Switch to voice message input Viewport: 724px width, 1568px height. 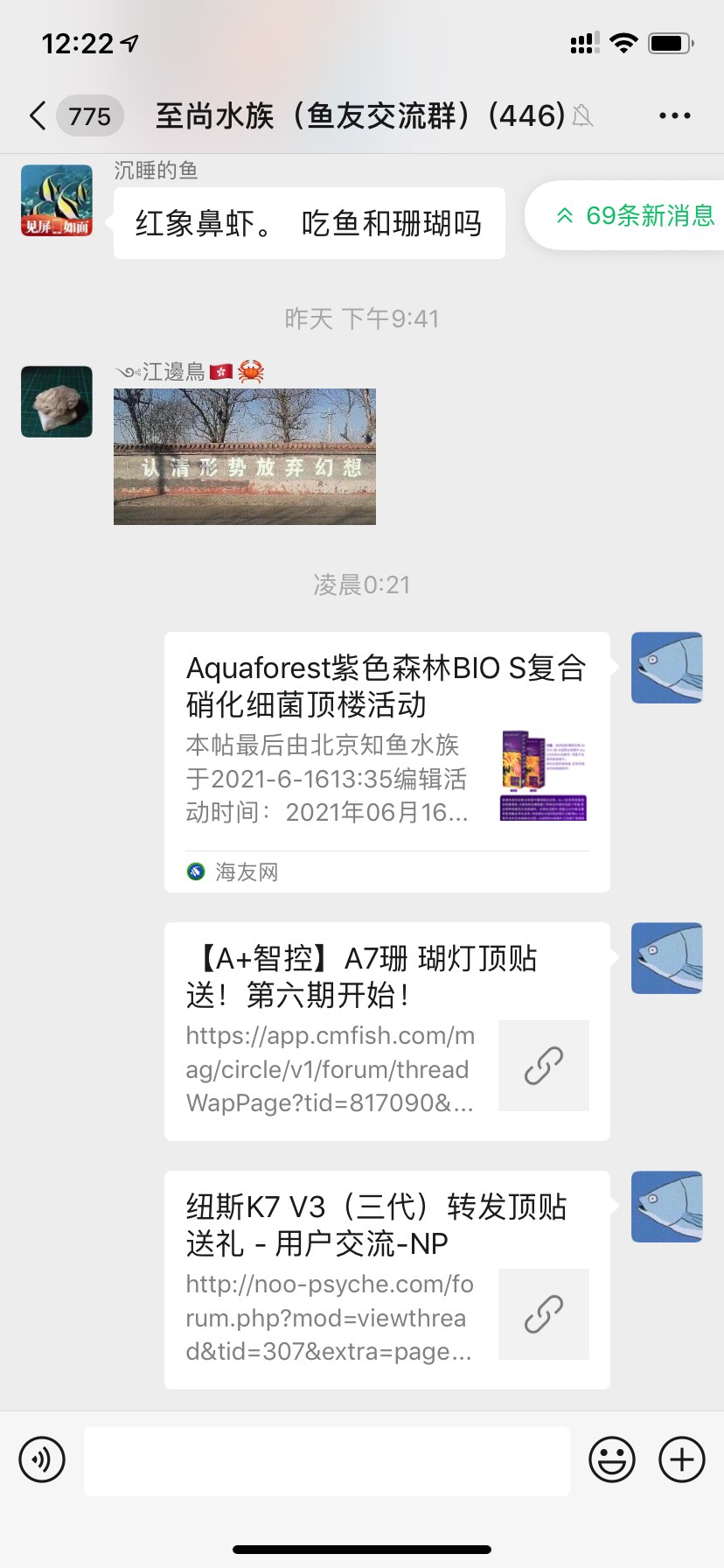[x=42, y=1459]
